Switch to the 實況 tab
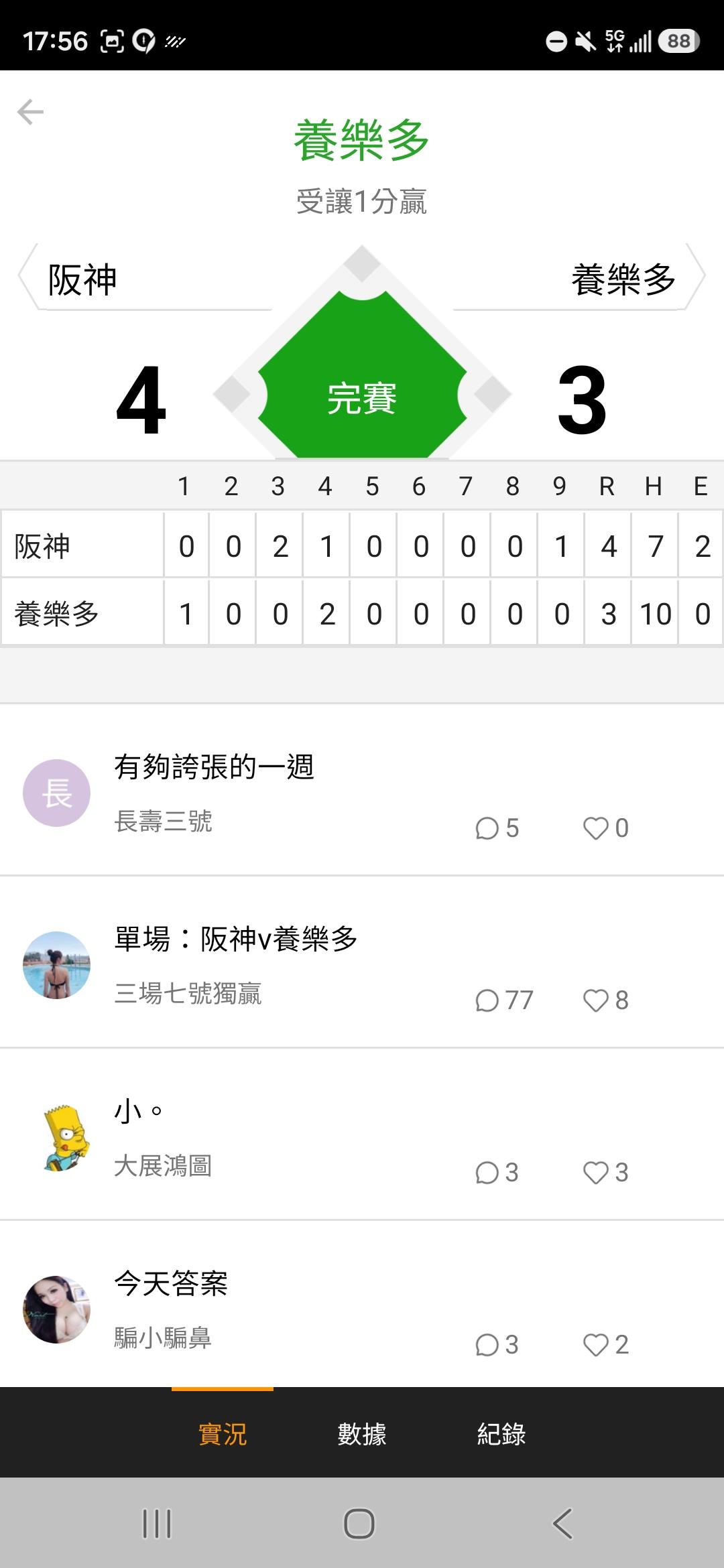Viewport: 724px width, 1568px height. pos(223,1434)
